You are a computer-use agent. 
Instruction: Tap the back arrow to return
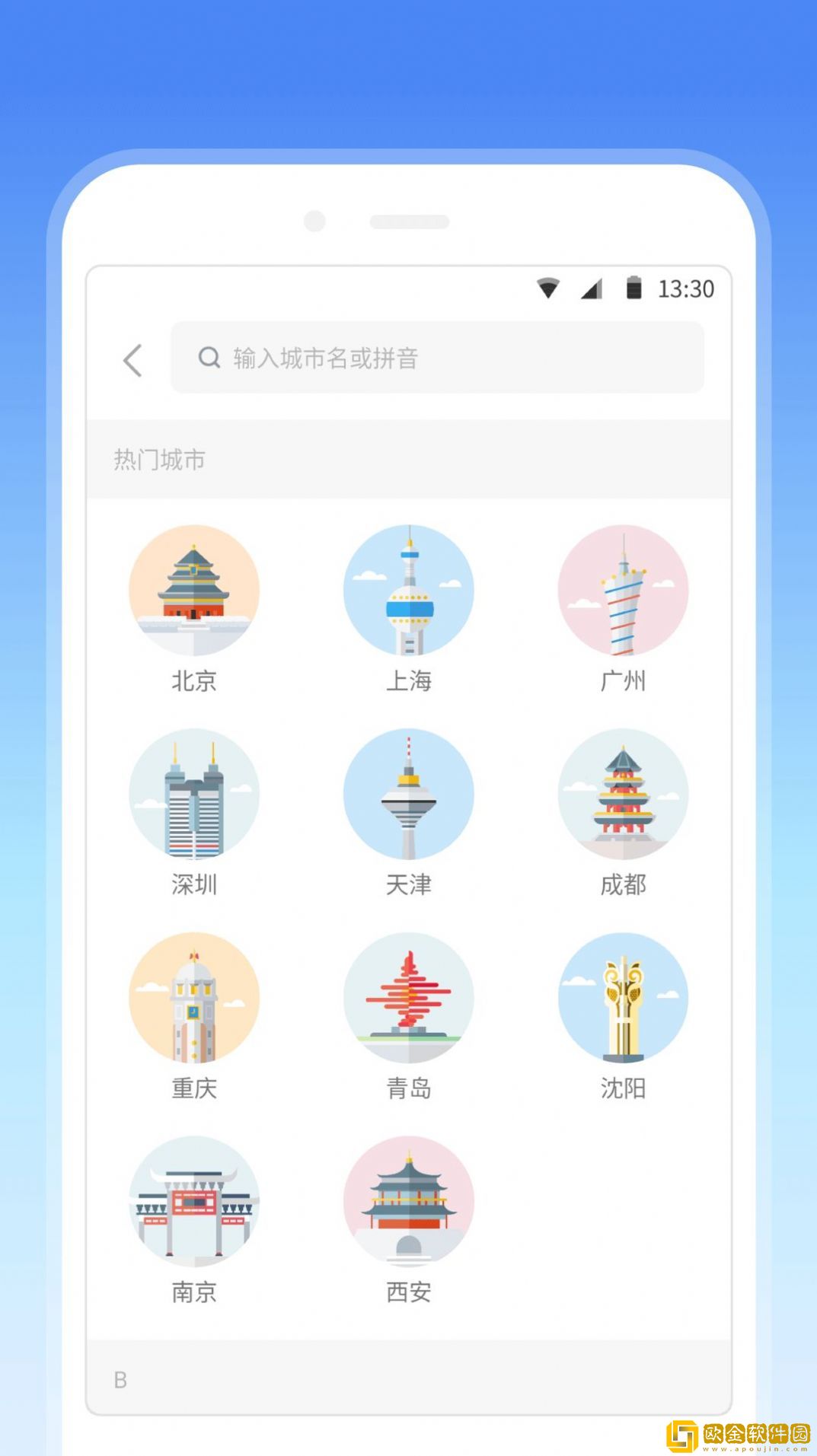pos(132,359)
